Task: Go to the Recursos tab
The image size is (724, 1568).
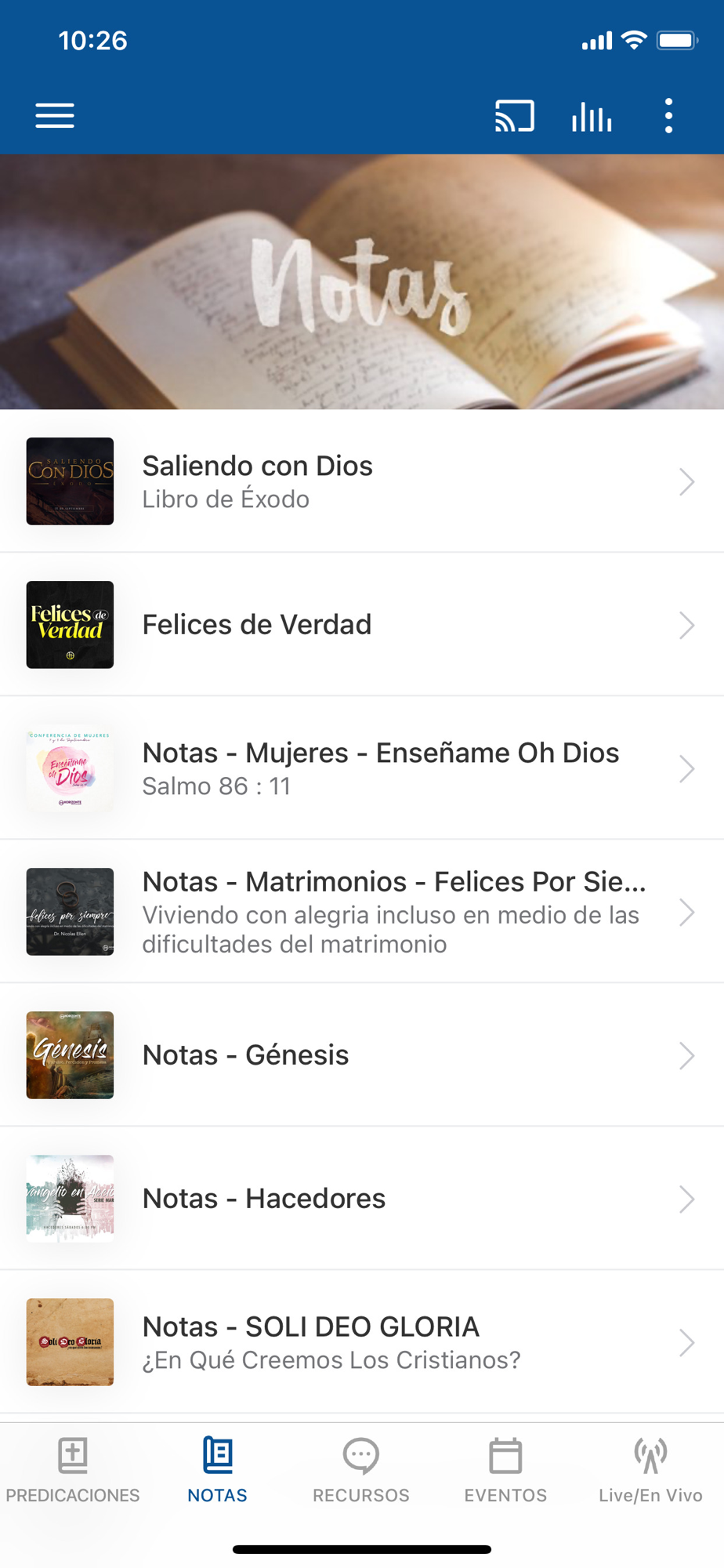Action: coord(361,1470)
